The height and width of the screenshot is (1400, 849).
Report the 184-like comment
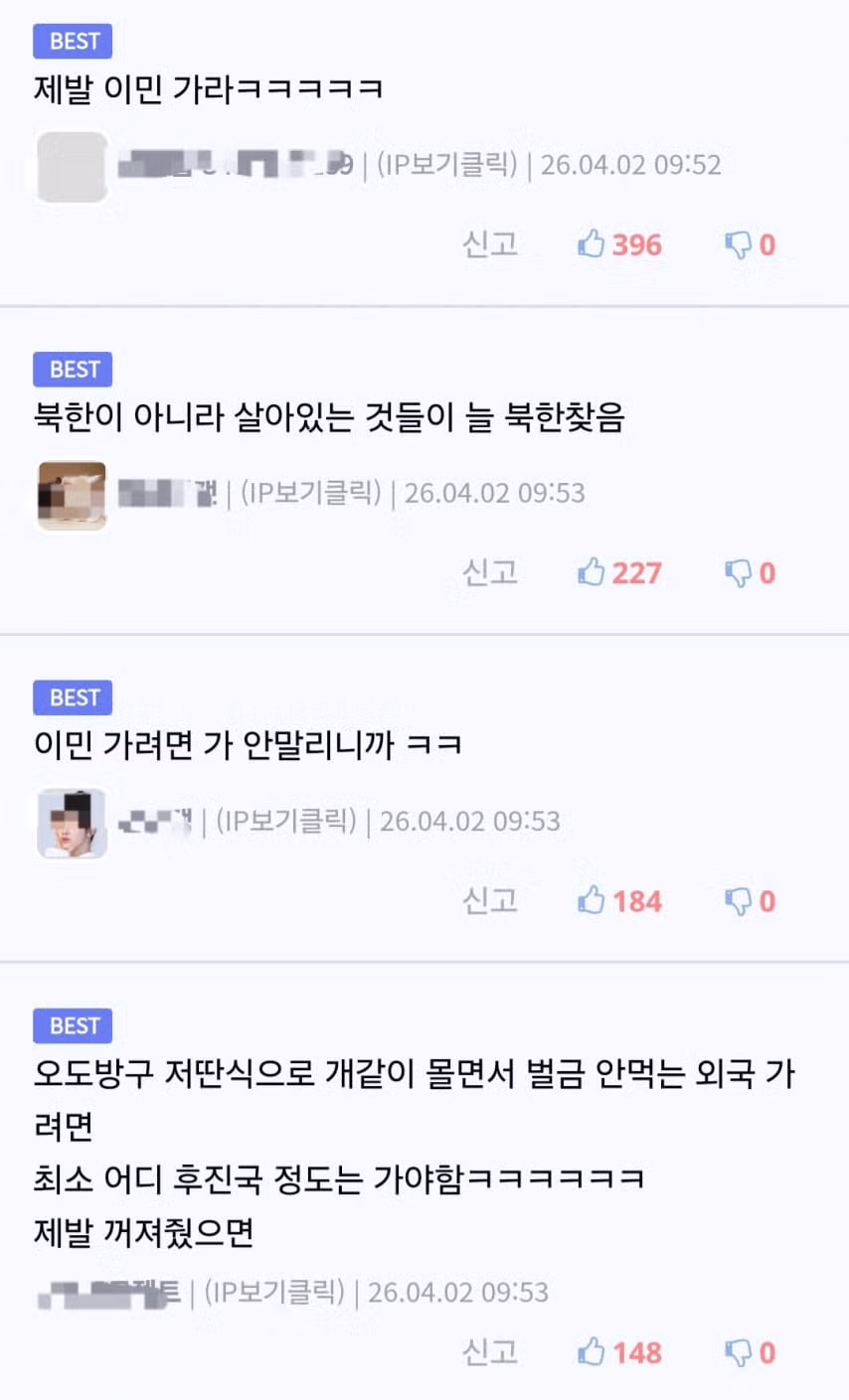pos(490,901)
